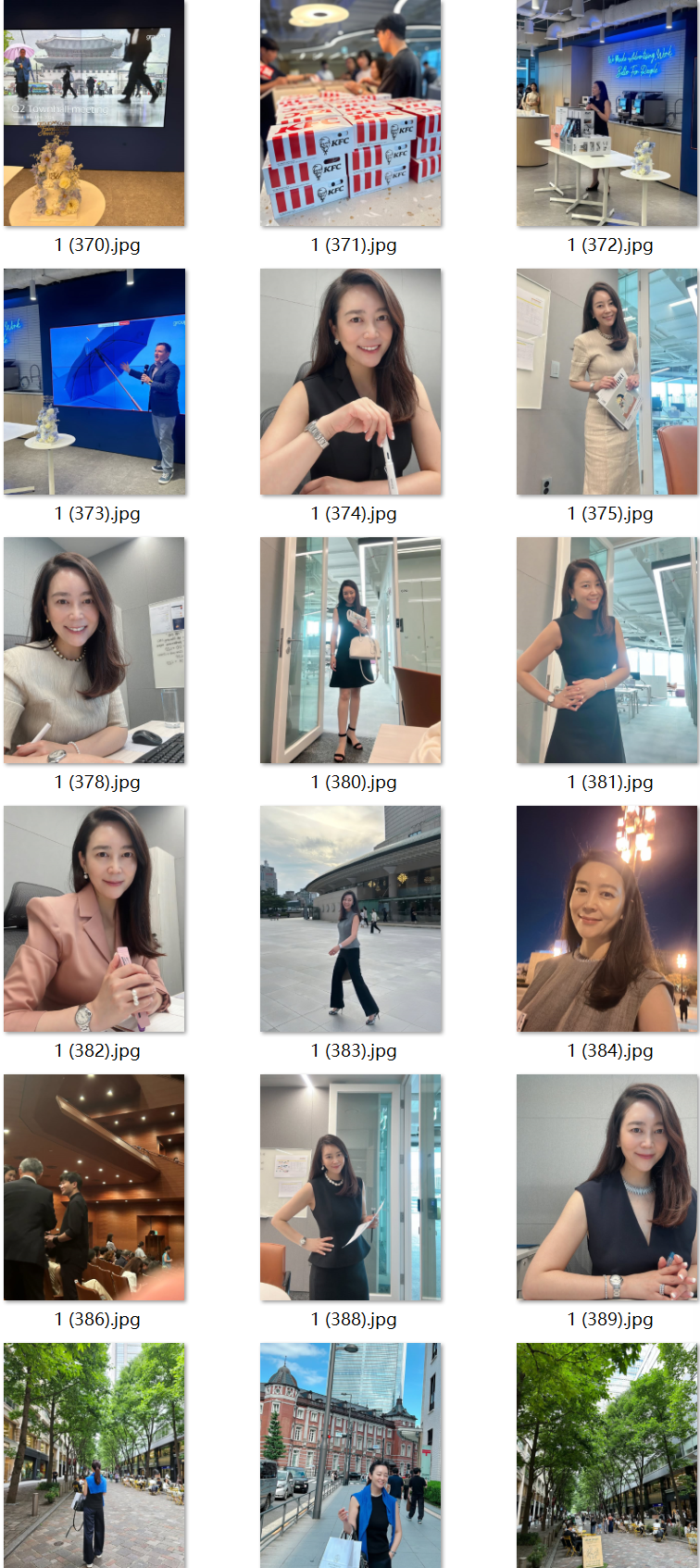Open image 1 (370).jpg
This screenshot has width=700, height=1568.
point(94,113)
